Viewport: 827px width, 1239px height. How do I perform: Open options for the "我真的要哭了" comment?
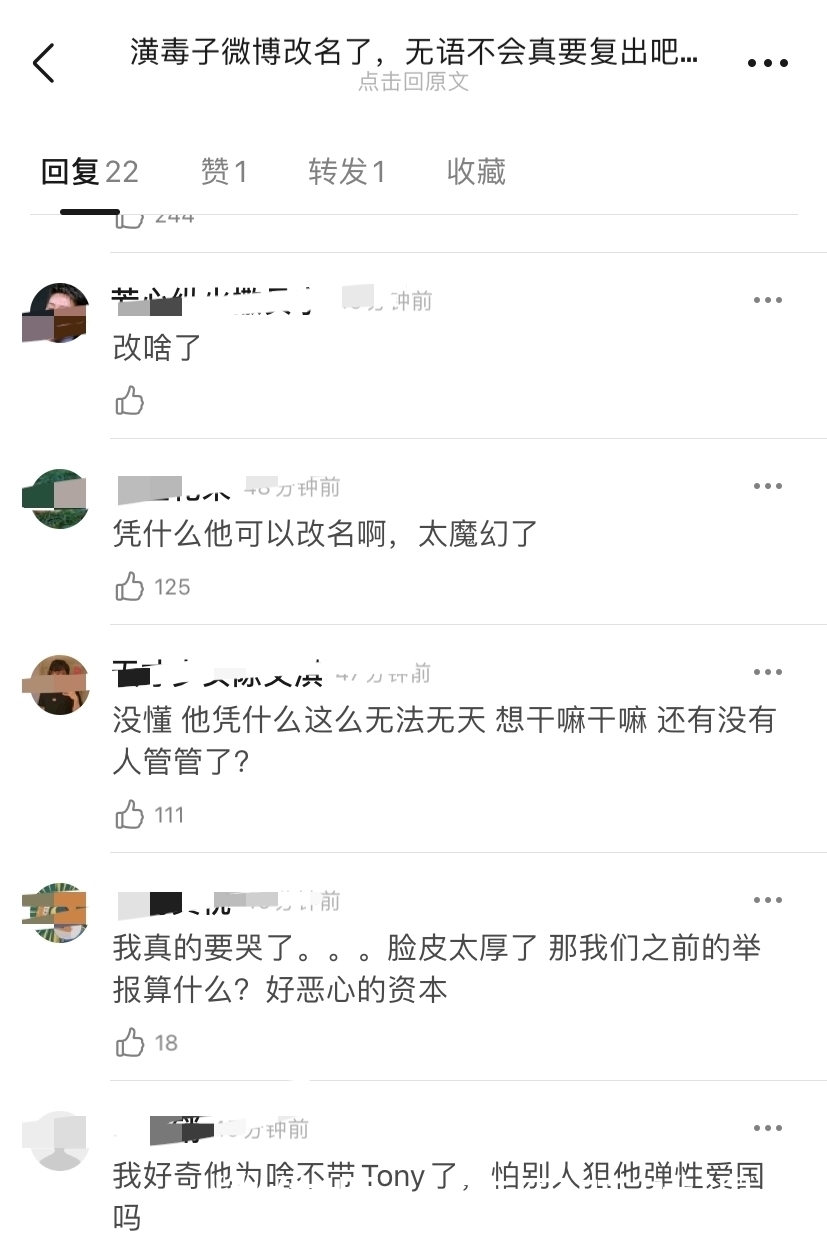(766, 899)
